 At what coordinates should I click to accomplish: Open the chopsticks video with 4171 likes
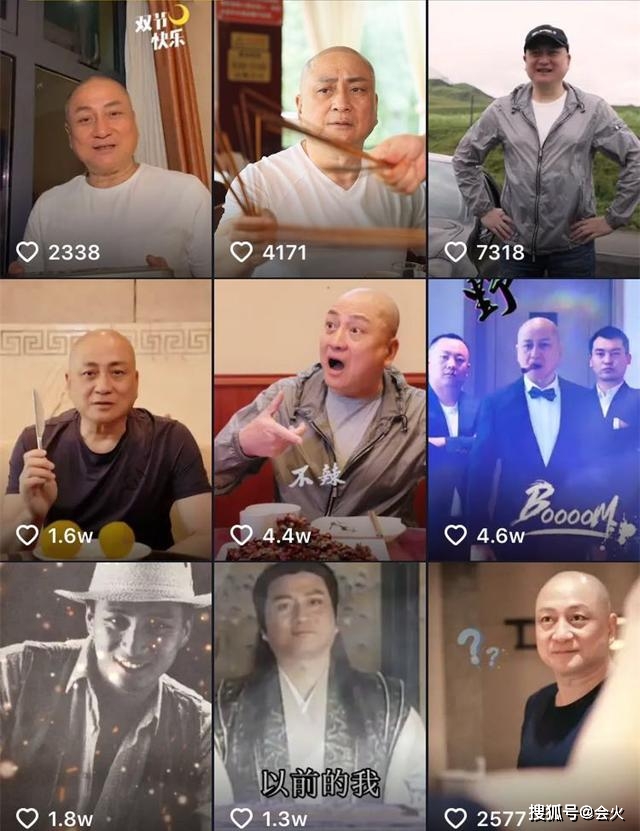pyautogui.click(x=320, y=140)
